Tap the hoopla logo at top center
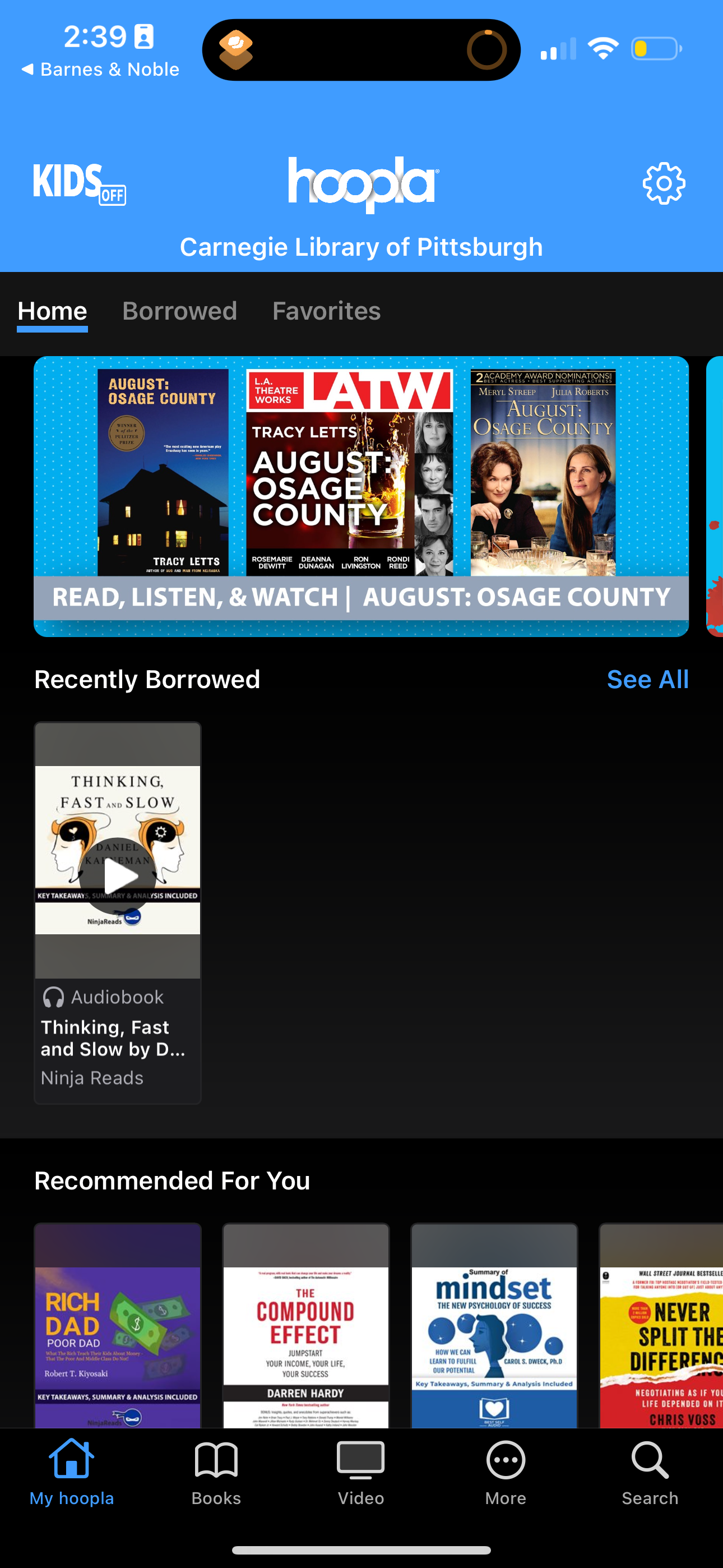This screenshot has width=723, height=1568. 361,183
